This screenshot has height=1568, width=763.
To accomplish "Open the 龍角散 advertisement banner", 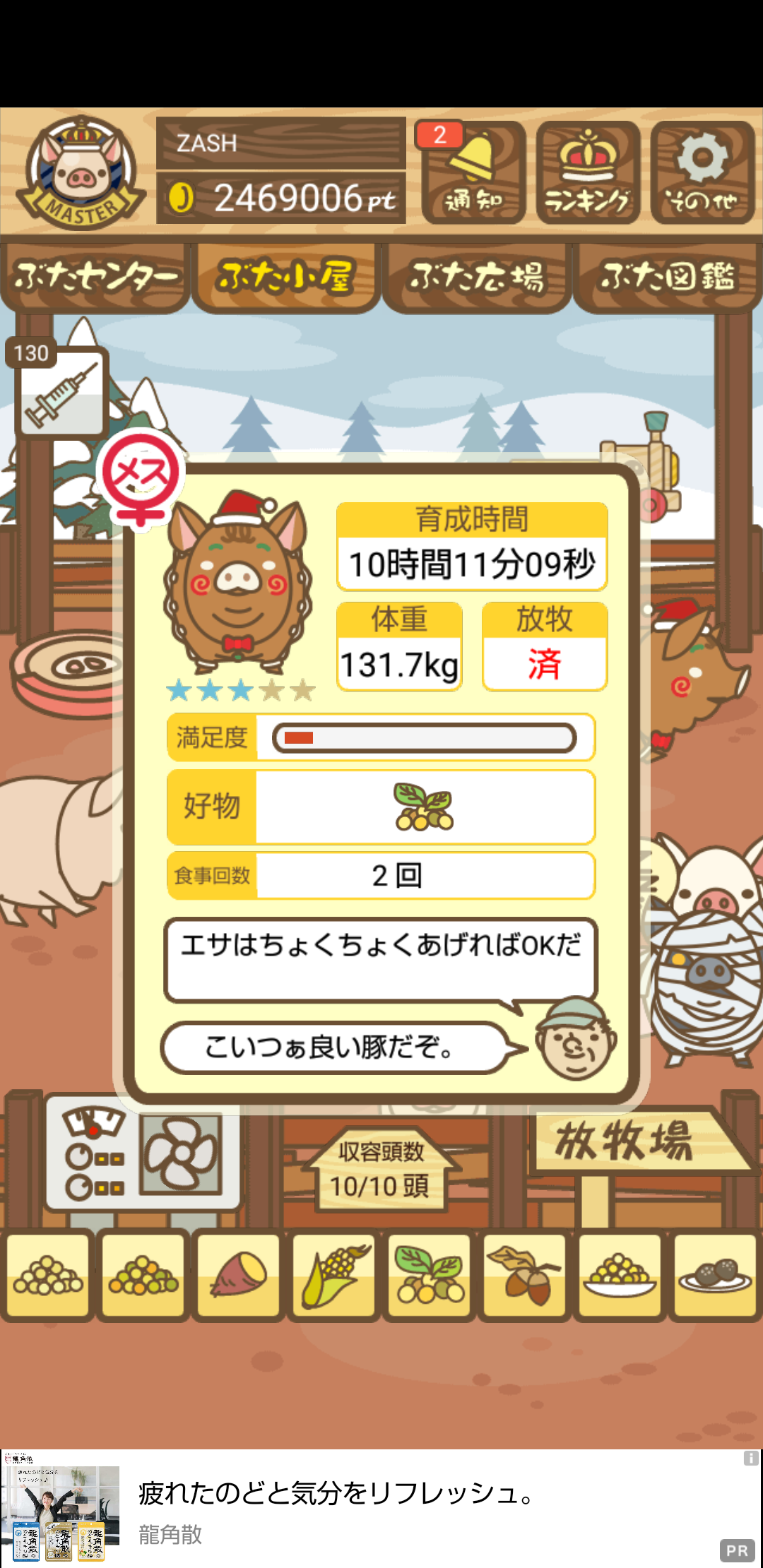I will 381,1509.
